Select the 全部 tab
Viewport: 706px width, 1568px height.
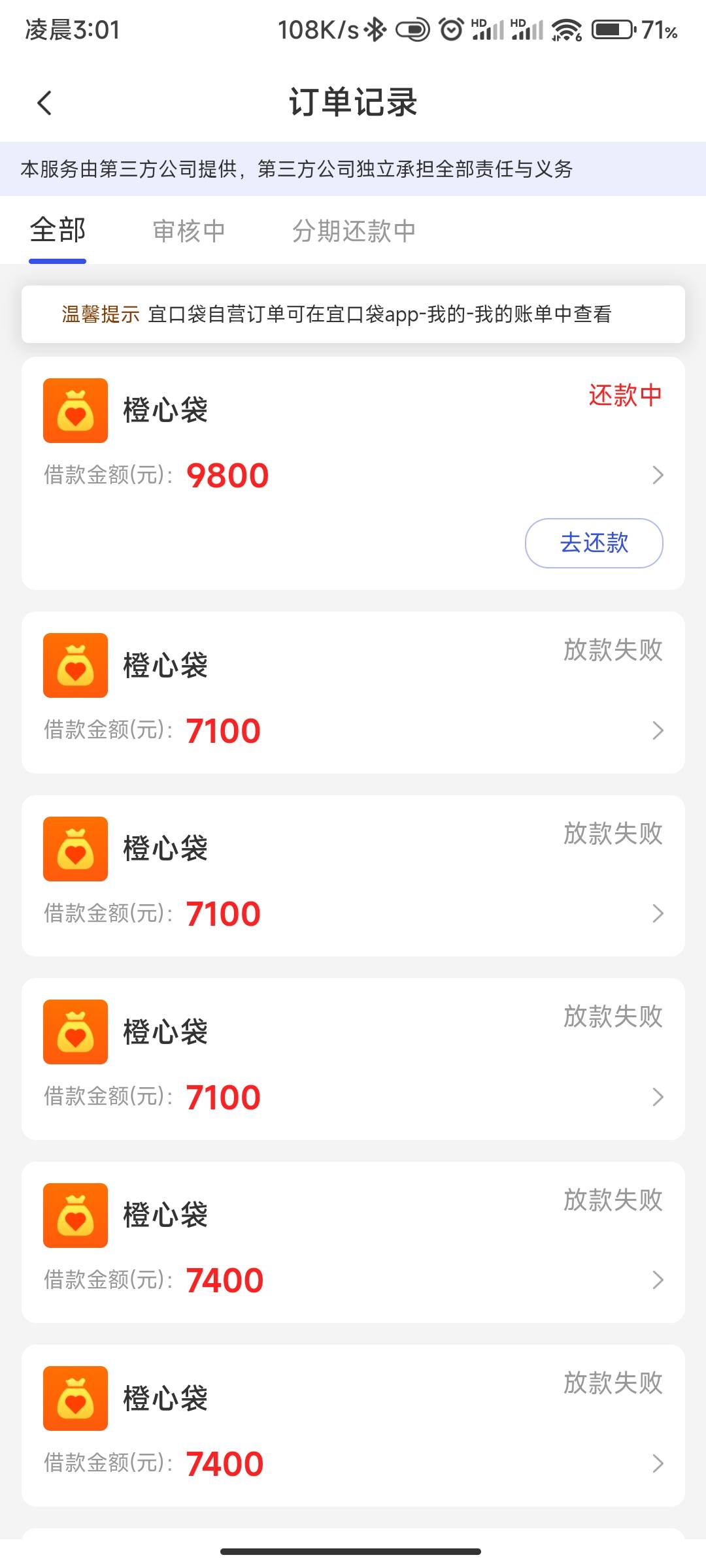[x=58, y=229]
